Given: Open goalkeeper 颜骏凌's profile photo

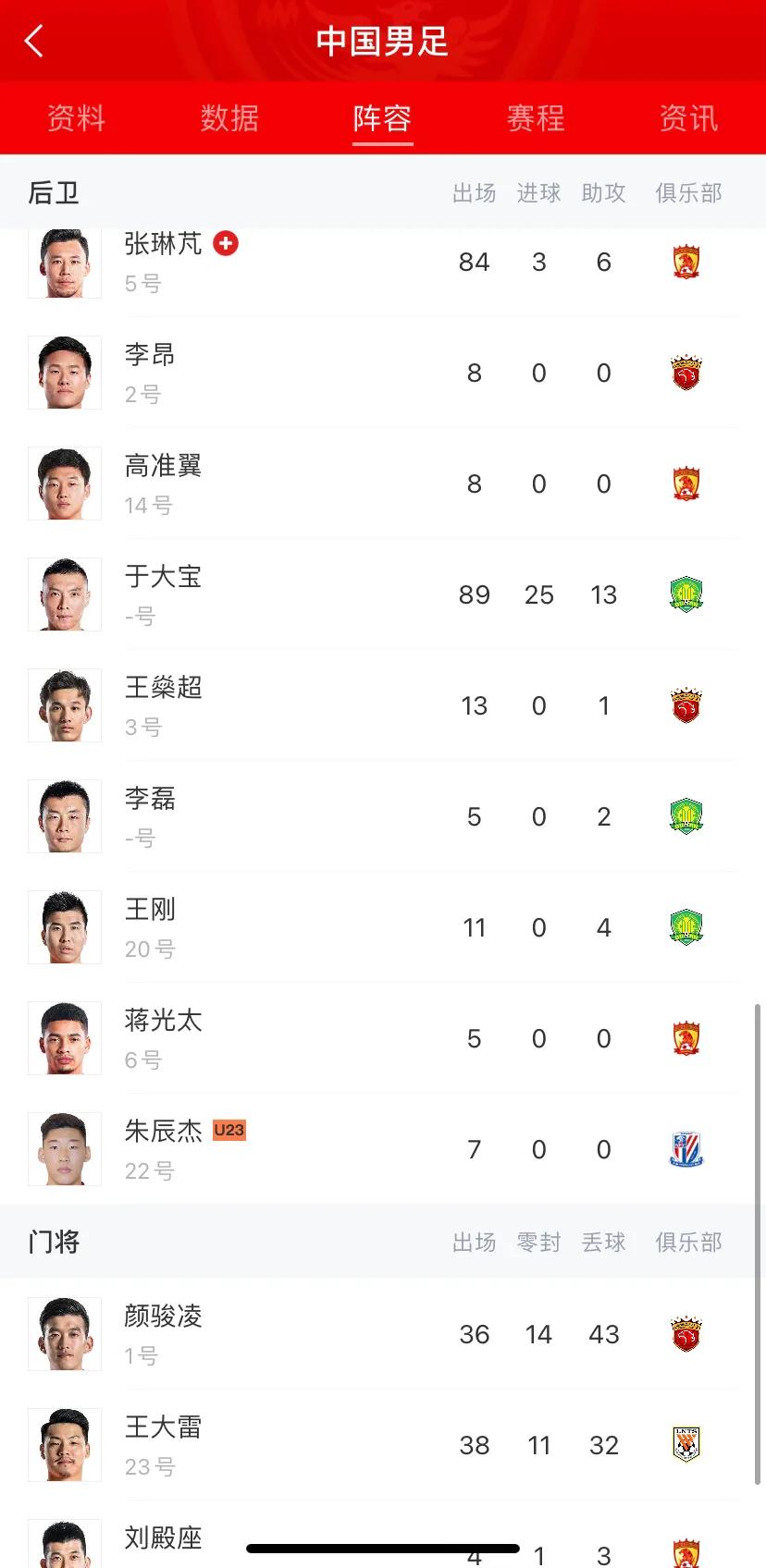Looking at the screenshot, I should (x=64, y=1333).
